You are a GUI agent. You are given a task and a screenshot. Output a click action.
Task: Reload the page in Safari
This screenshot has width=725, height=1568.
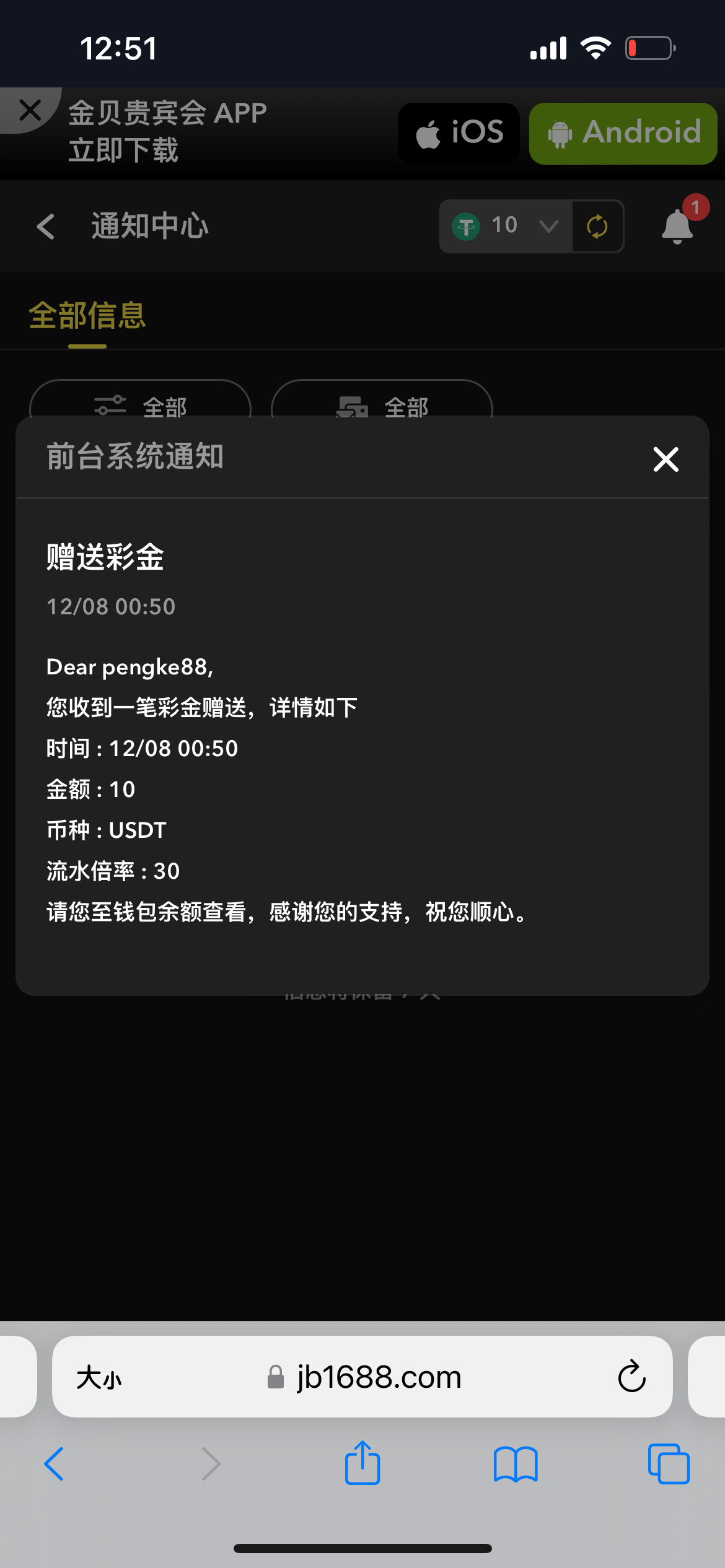coord(631,1377)
